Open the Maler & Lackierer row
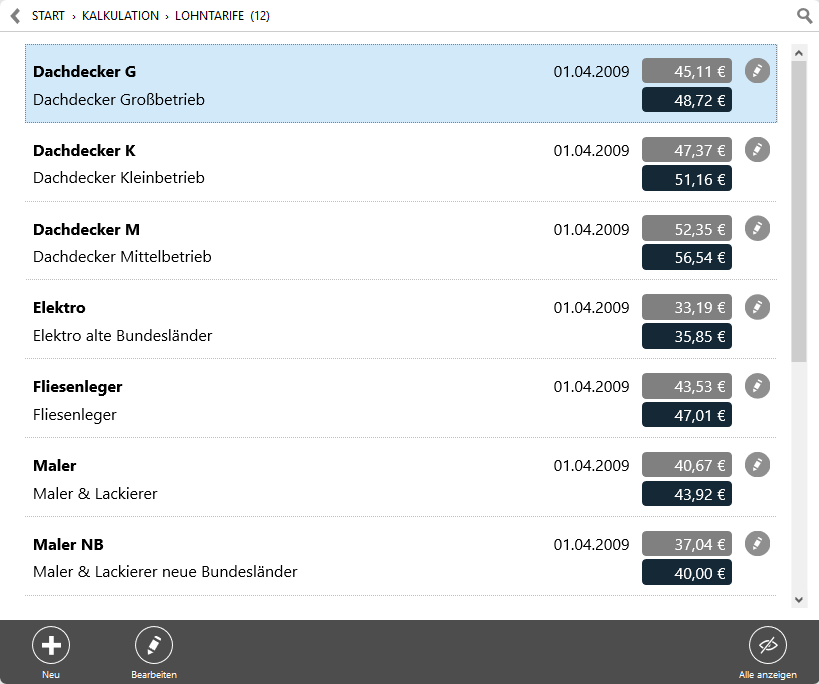This screenshot has height=684, width=819. (x=300, y=479)
